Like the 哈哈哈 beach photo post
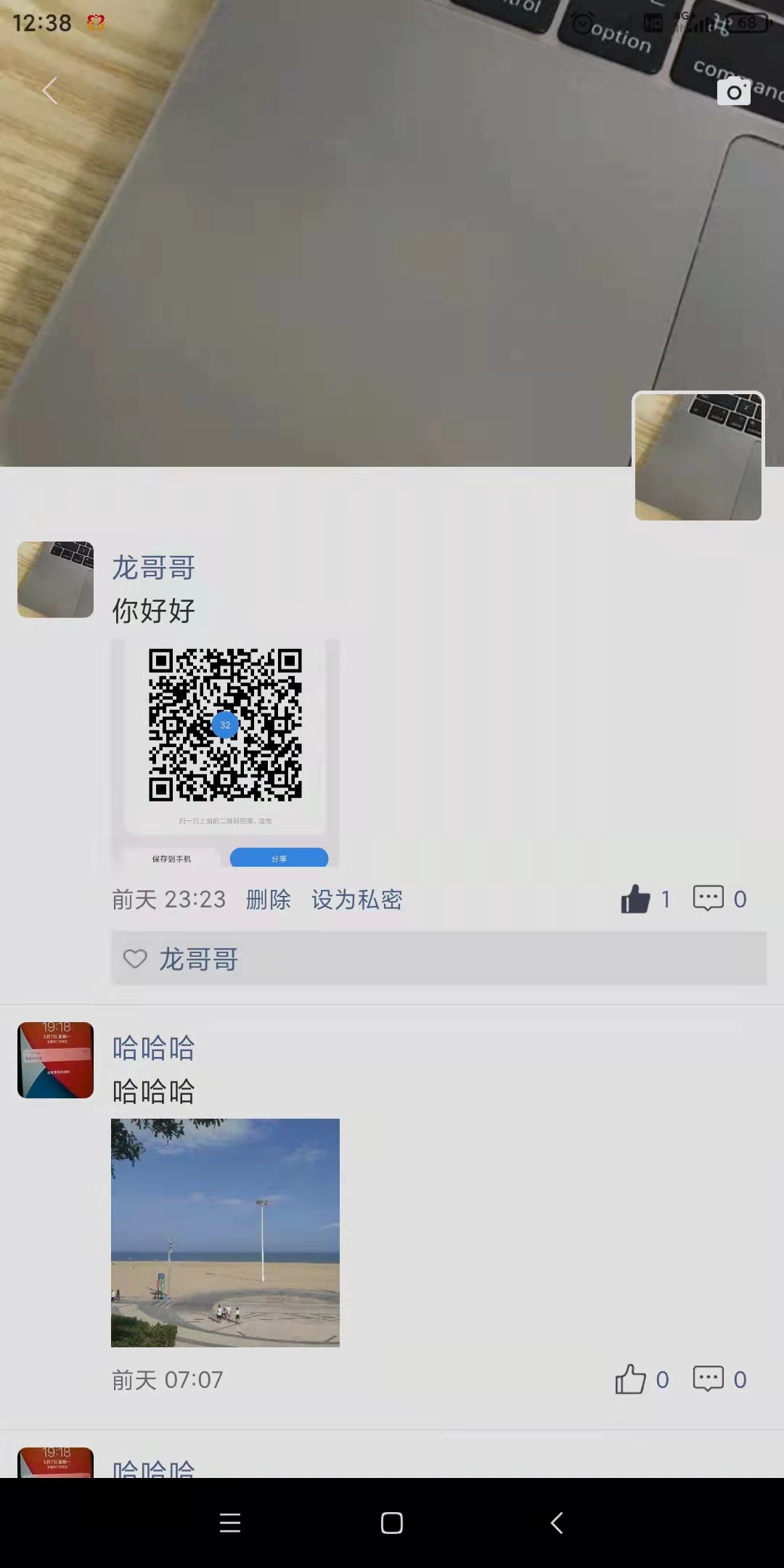784x1568 pixels. coord(631,1379)
